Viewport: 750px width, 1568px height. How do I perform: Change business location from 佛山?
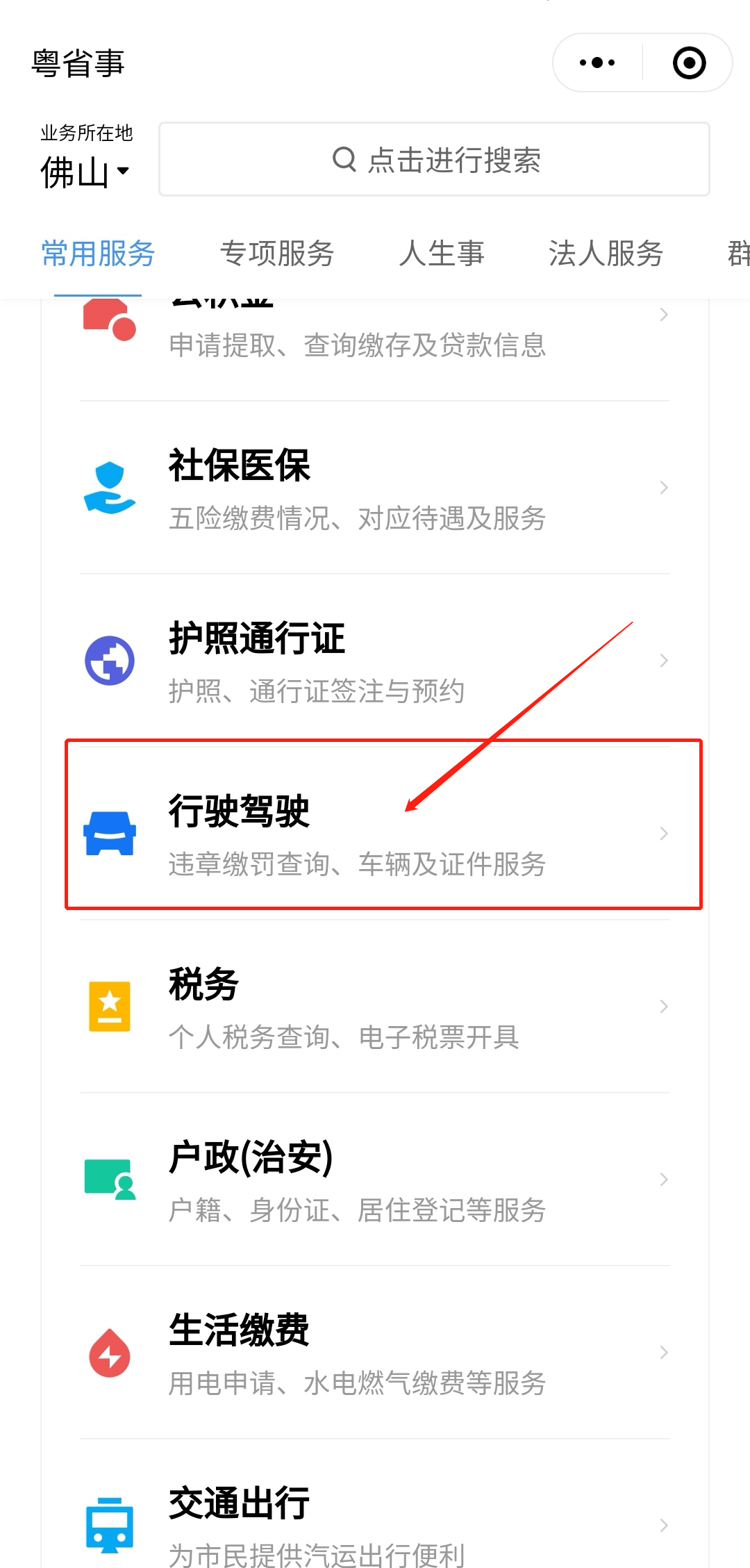pos(85,171)
